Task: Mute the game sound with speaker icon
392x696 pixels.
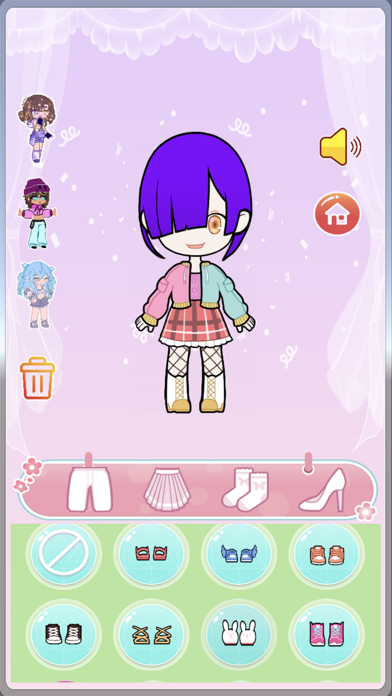Action: (x=341, y=146)
